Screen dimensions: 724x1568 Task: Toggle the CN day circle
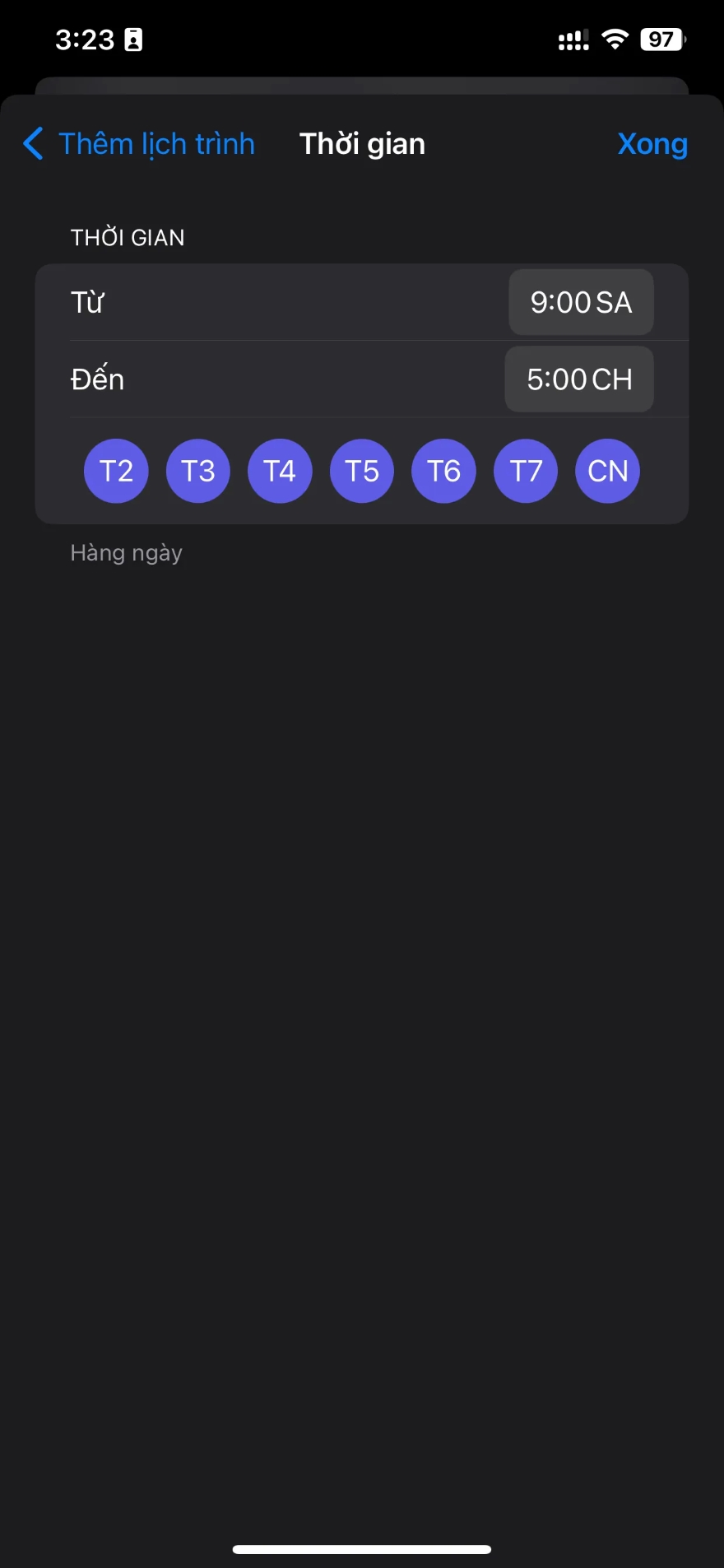(607, 471)
